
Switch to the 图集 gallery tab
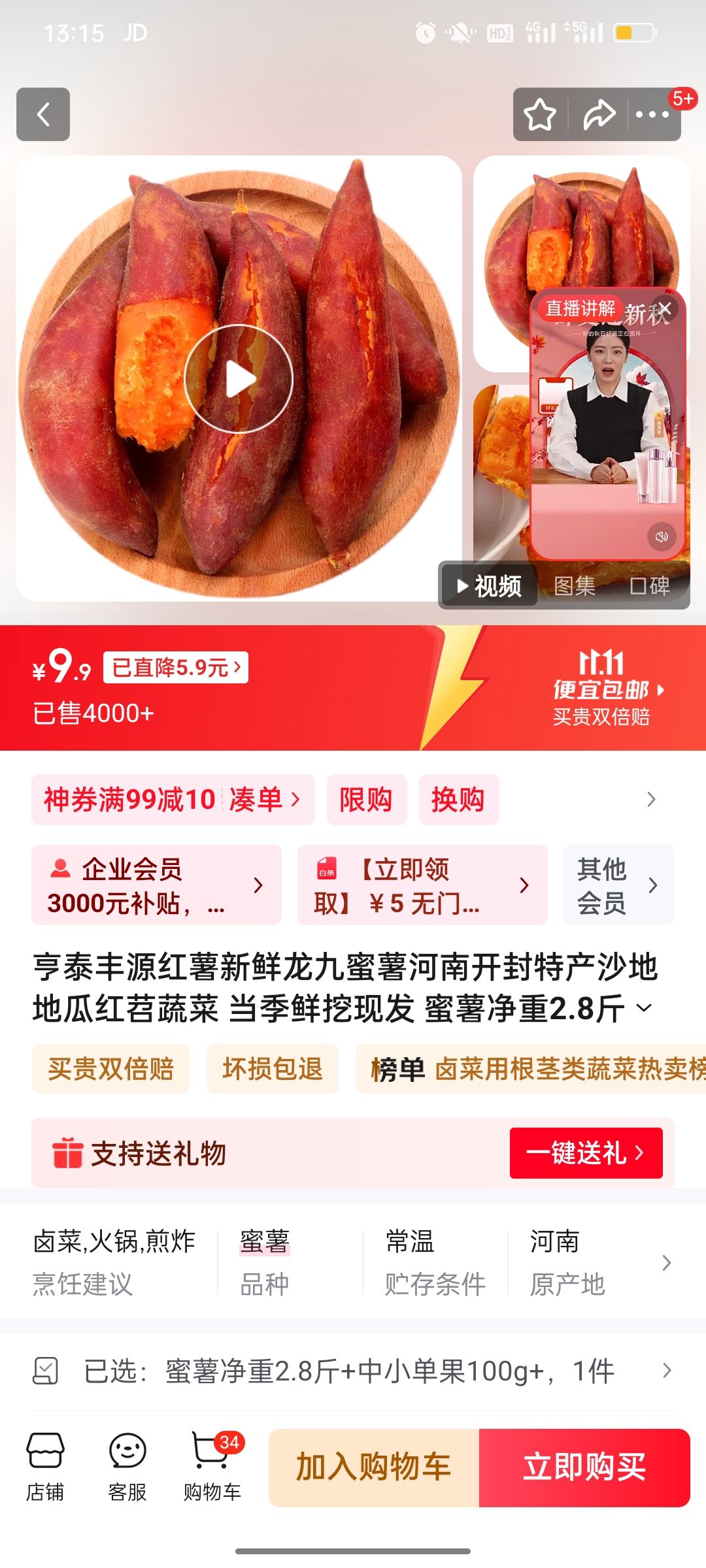coord(573,586)
